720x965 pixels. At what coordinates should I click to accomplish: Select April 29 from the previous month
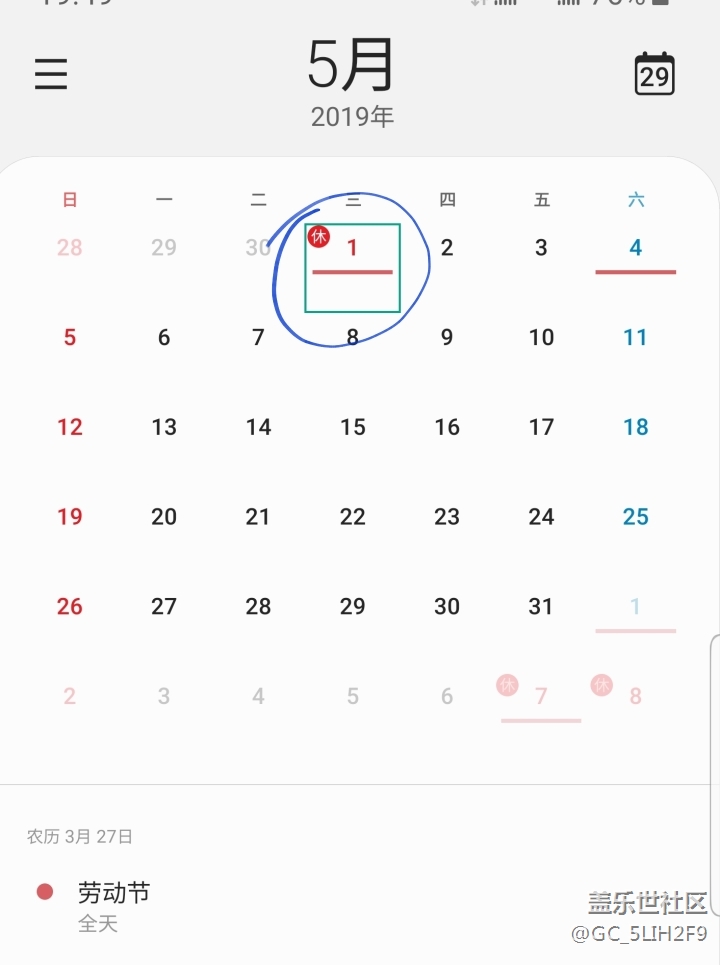click(164, 249)
